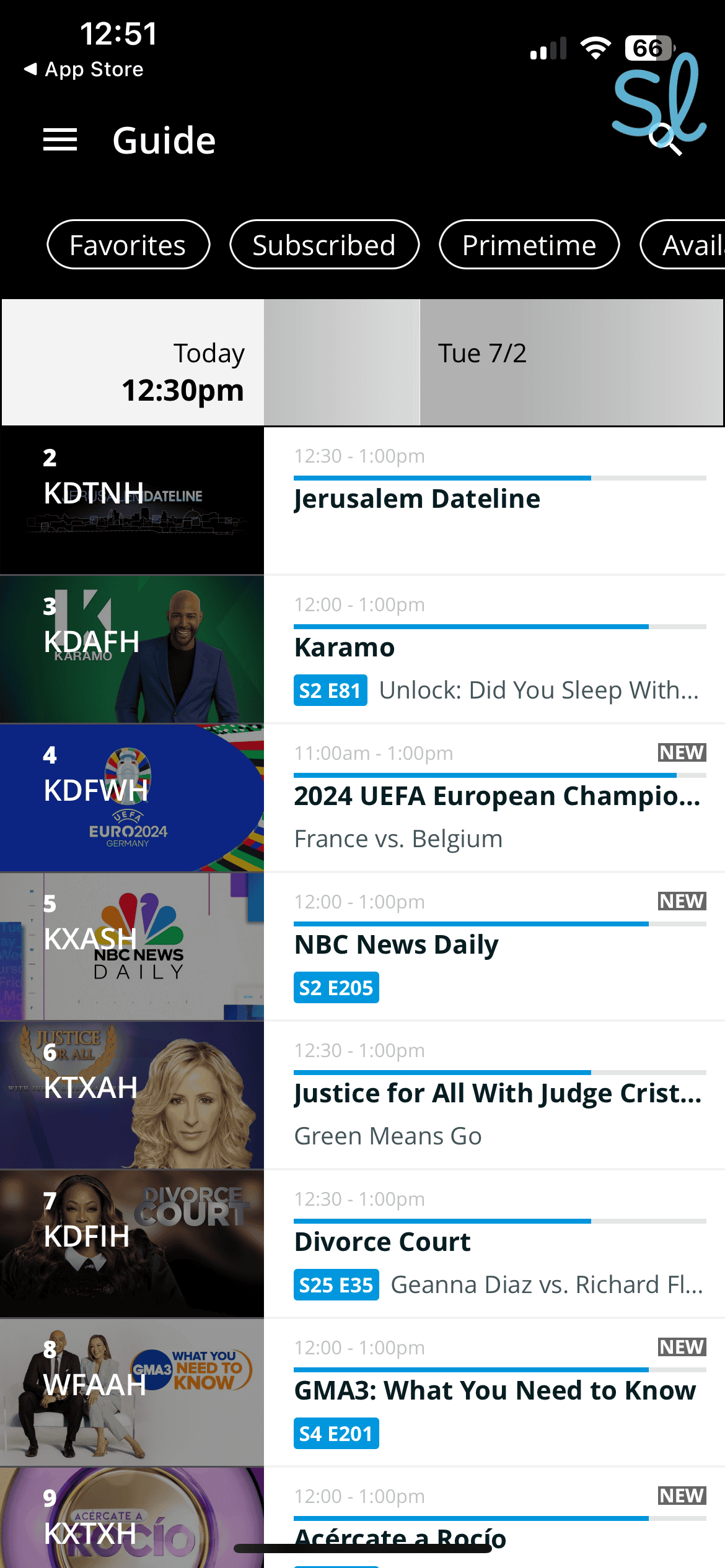Open channel 6 KTXAH tile
This screenshot has height=1568, width=725.
click(x=132, y=1095)
